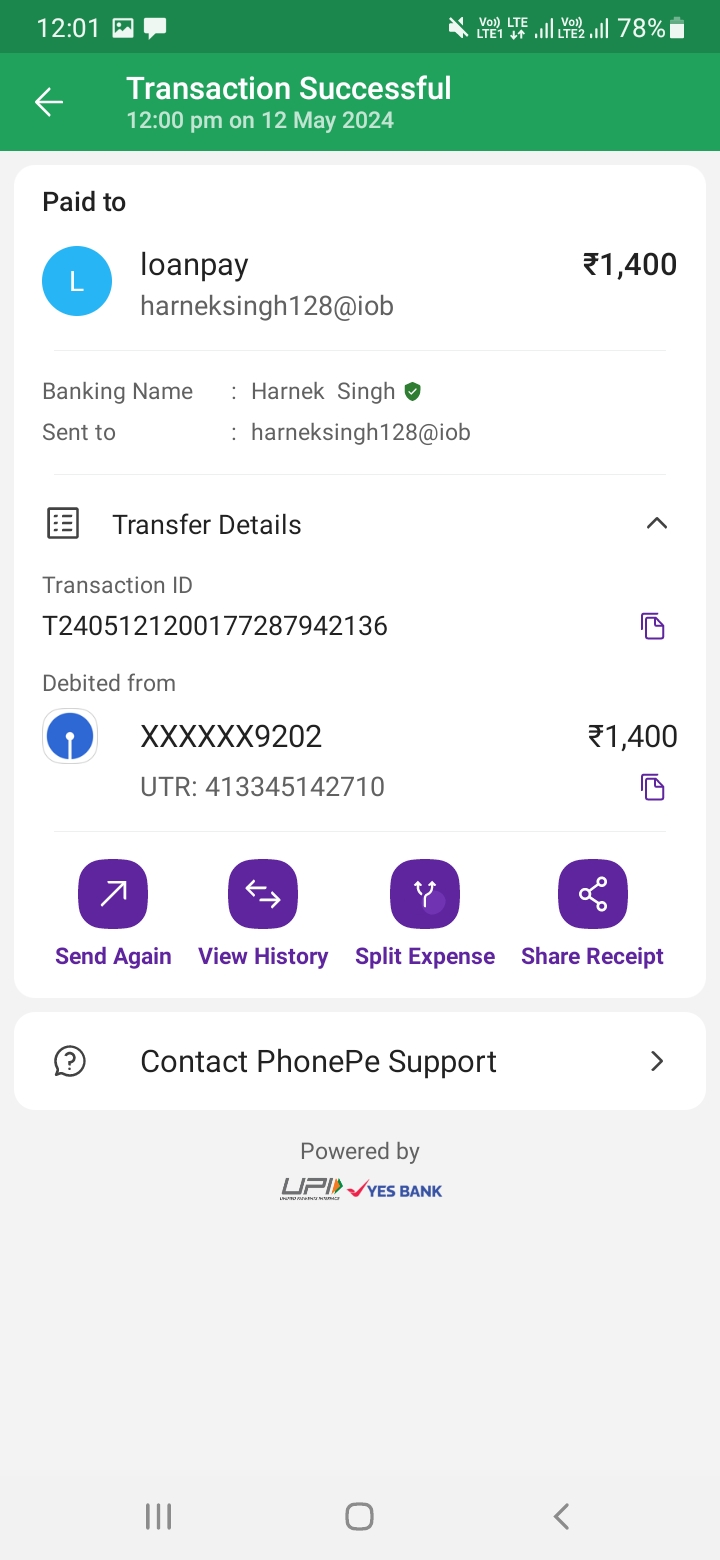Screen dimensions: 720x1560
Task: Select Split Expense
Action: point(425,895)
